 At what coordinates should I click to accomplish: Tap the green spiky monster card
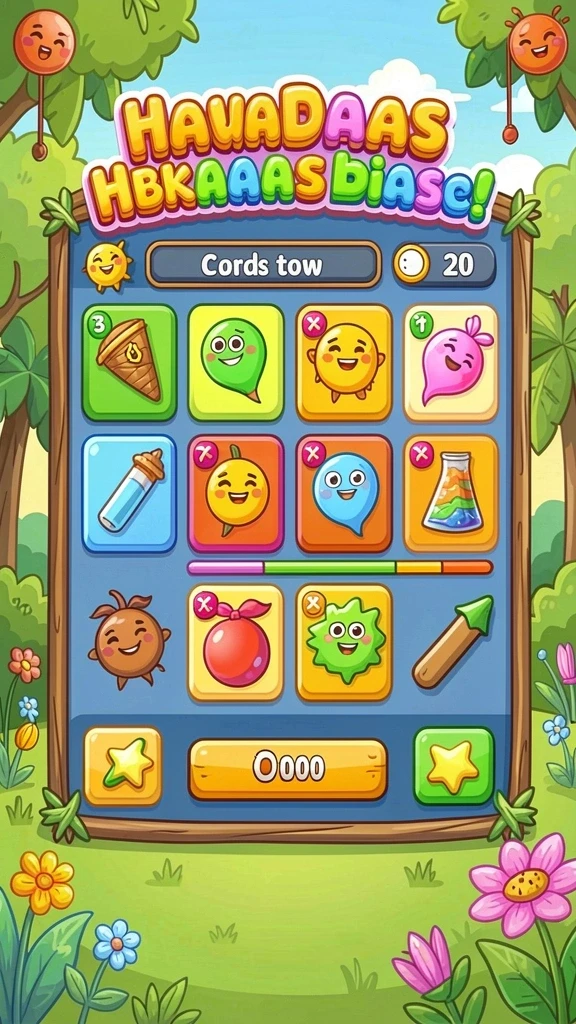[x=344, y=643]
